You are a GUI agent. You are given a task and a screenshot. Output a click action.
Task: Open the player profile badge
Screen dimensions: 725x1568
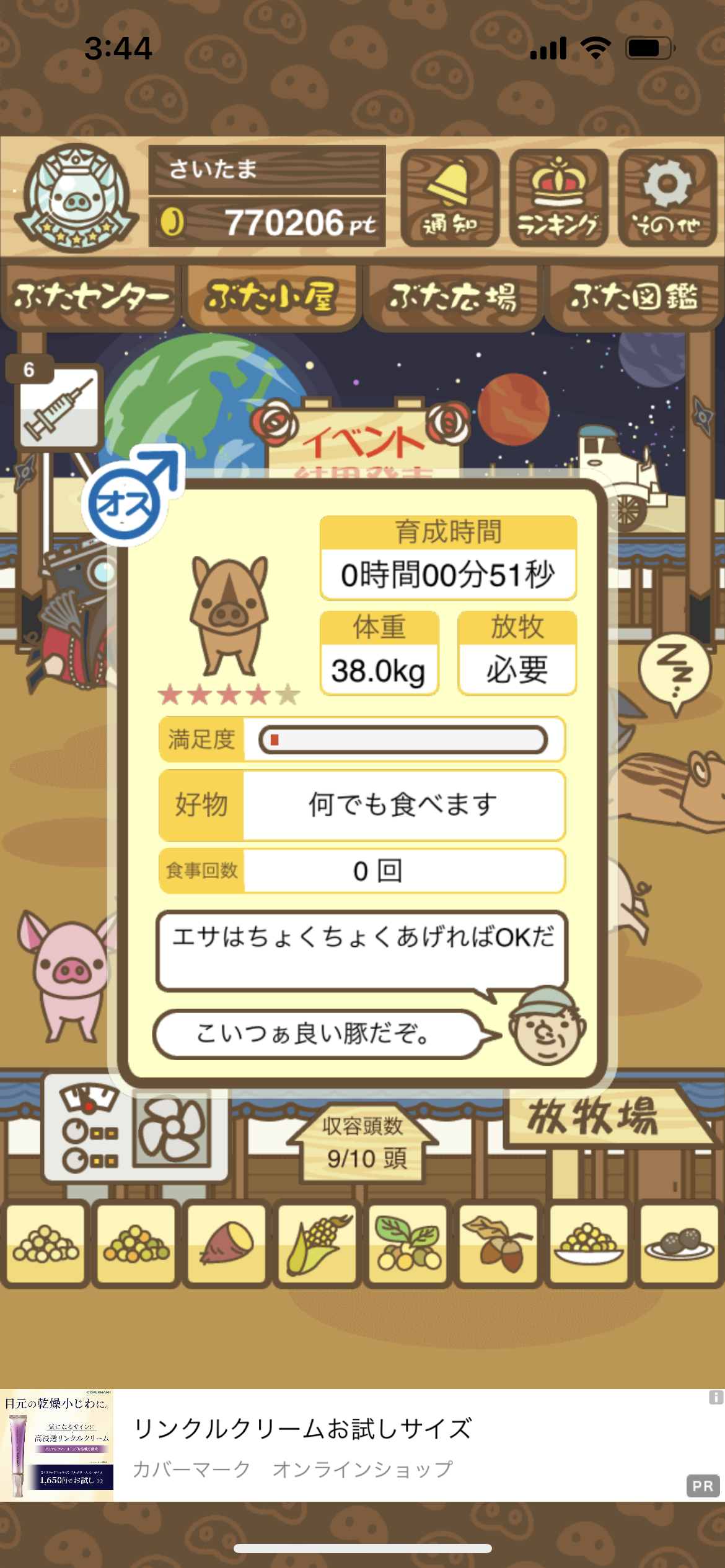tap(76, 198)
